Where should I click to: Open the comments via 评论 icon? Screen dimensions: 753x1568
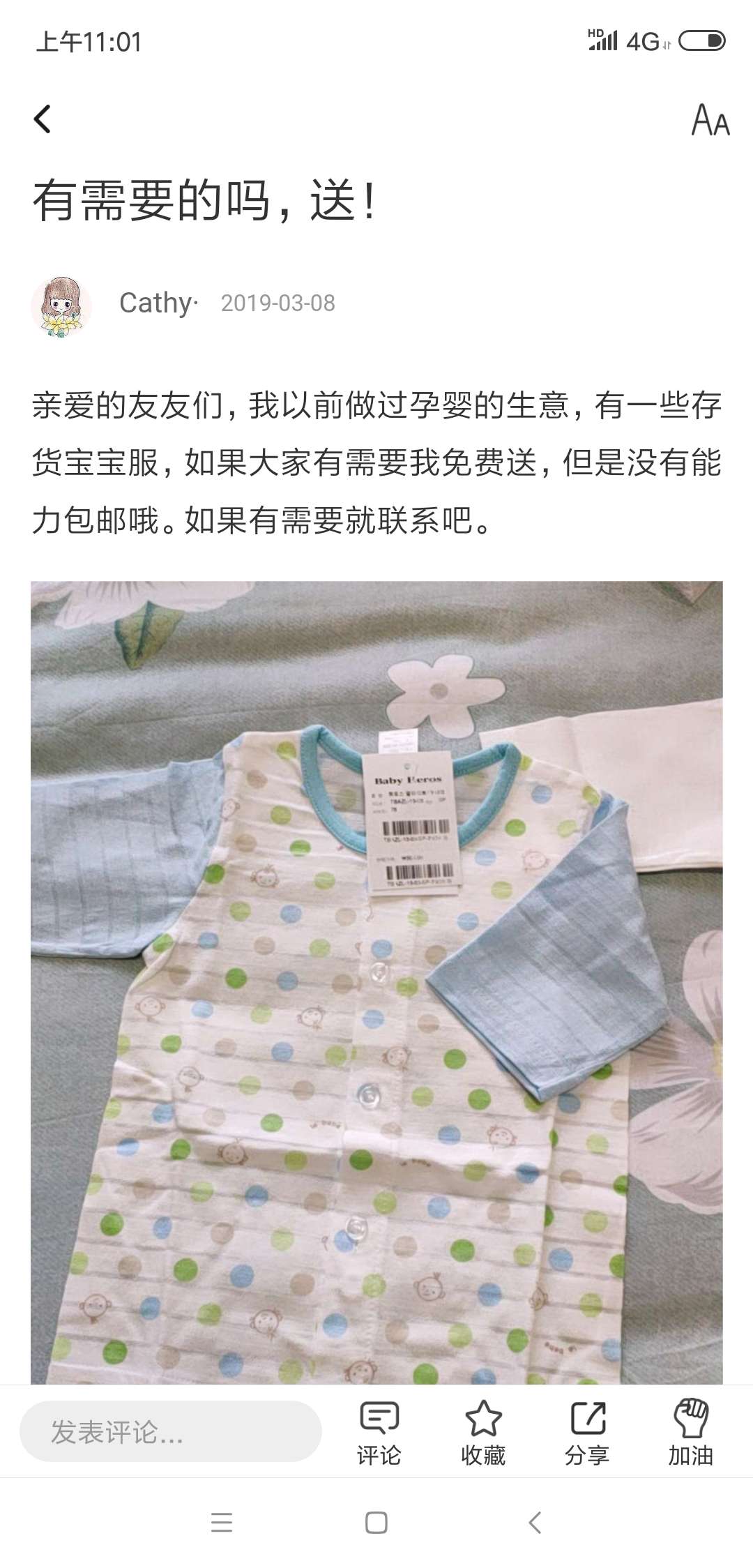[379, 1430]
